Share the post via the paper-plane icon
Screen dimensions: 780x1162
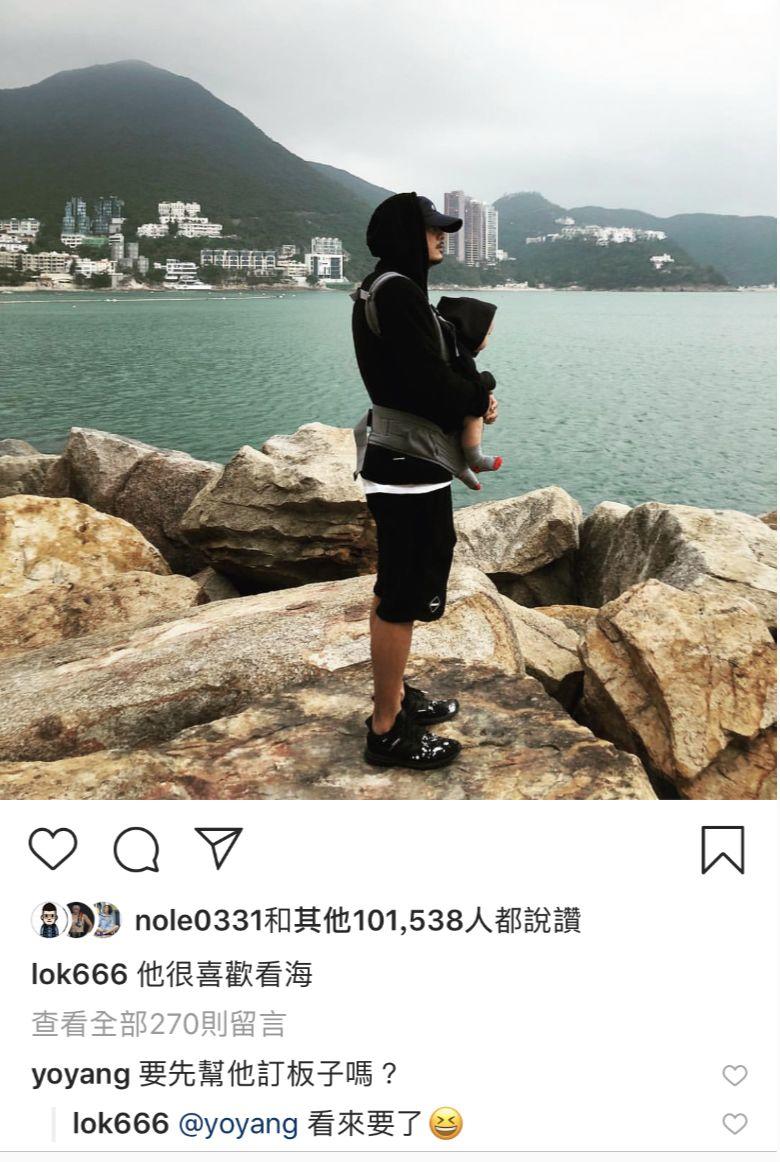[x=218, y=848]
